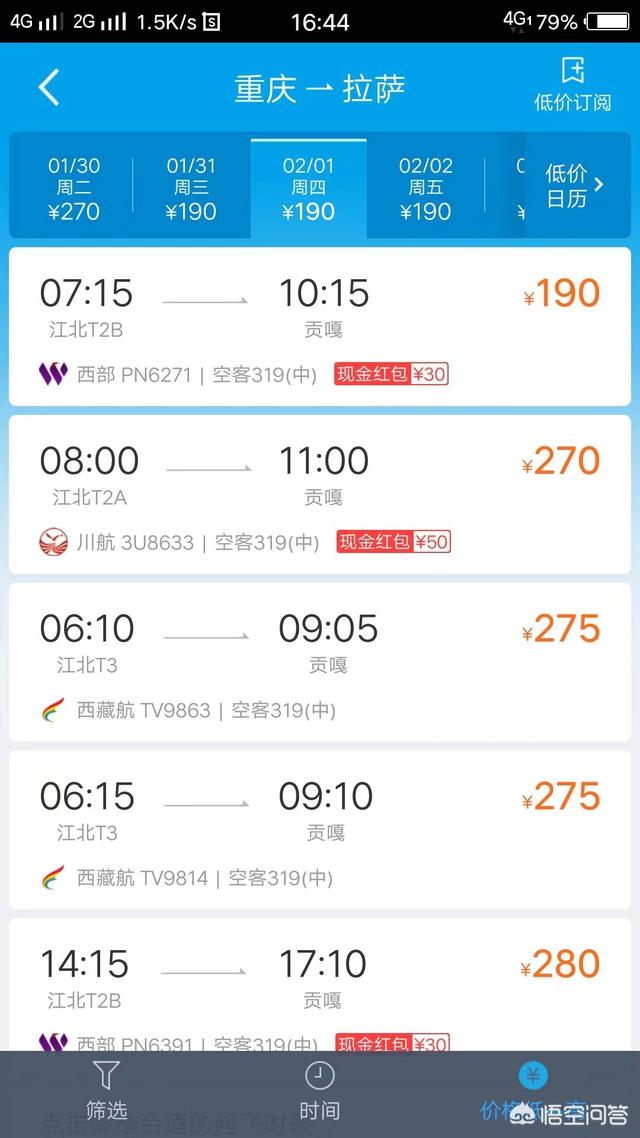The image size is (640, 1138).
Task: Select the 02/02 周五 date tab
Action: pyautogui.click(x=425, y=188)
